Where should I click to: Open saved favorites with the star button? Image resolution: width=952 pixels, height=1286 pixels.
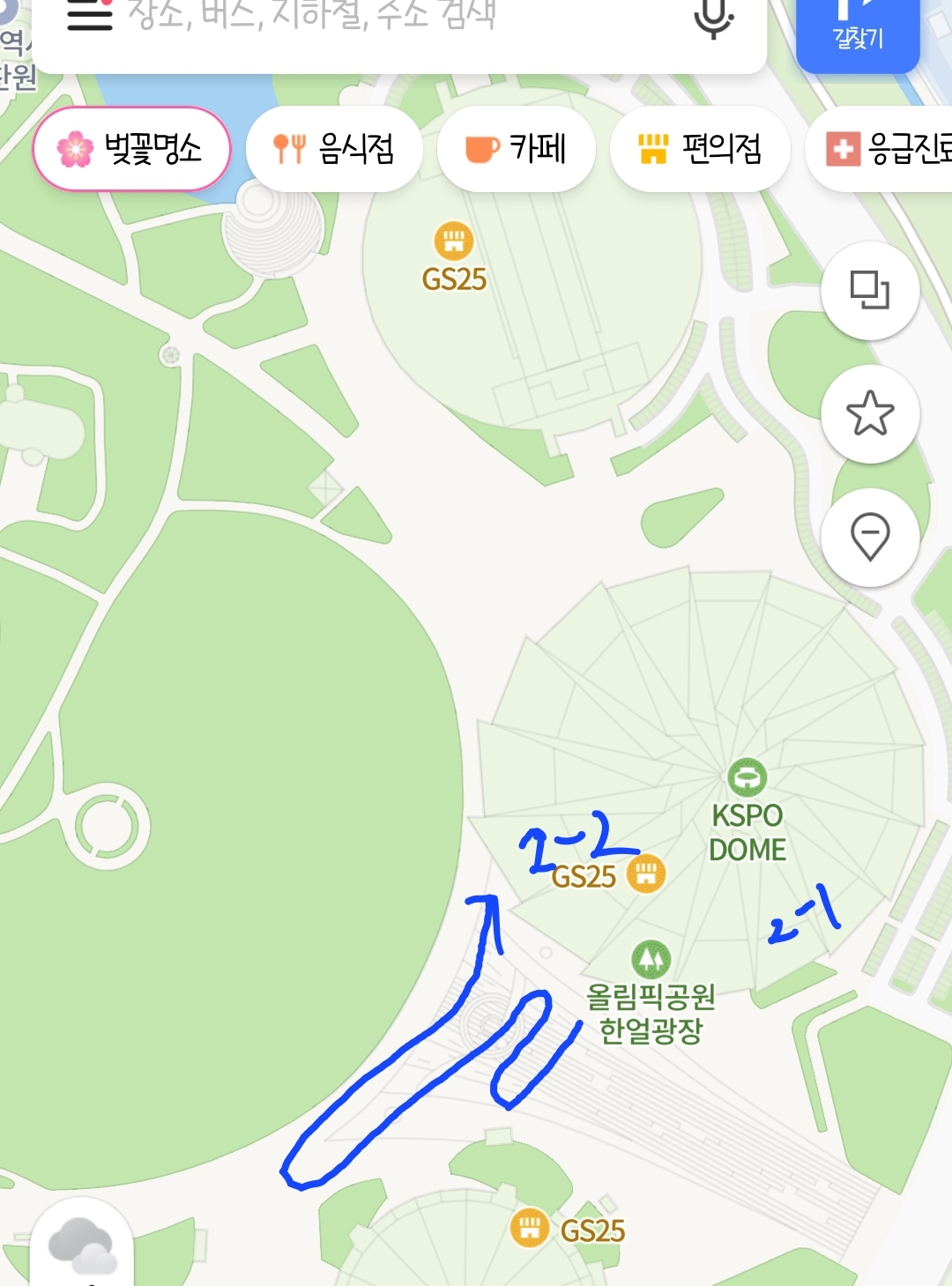[870, 413]
